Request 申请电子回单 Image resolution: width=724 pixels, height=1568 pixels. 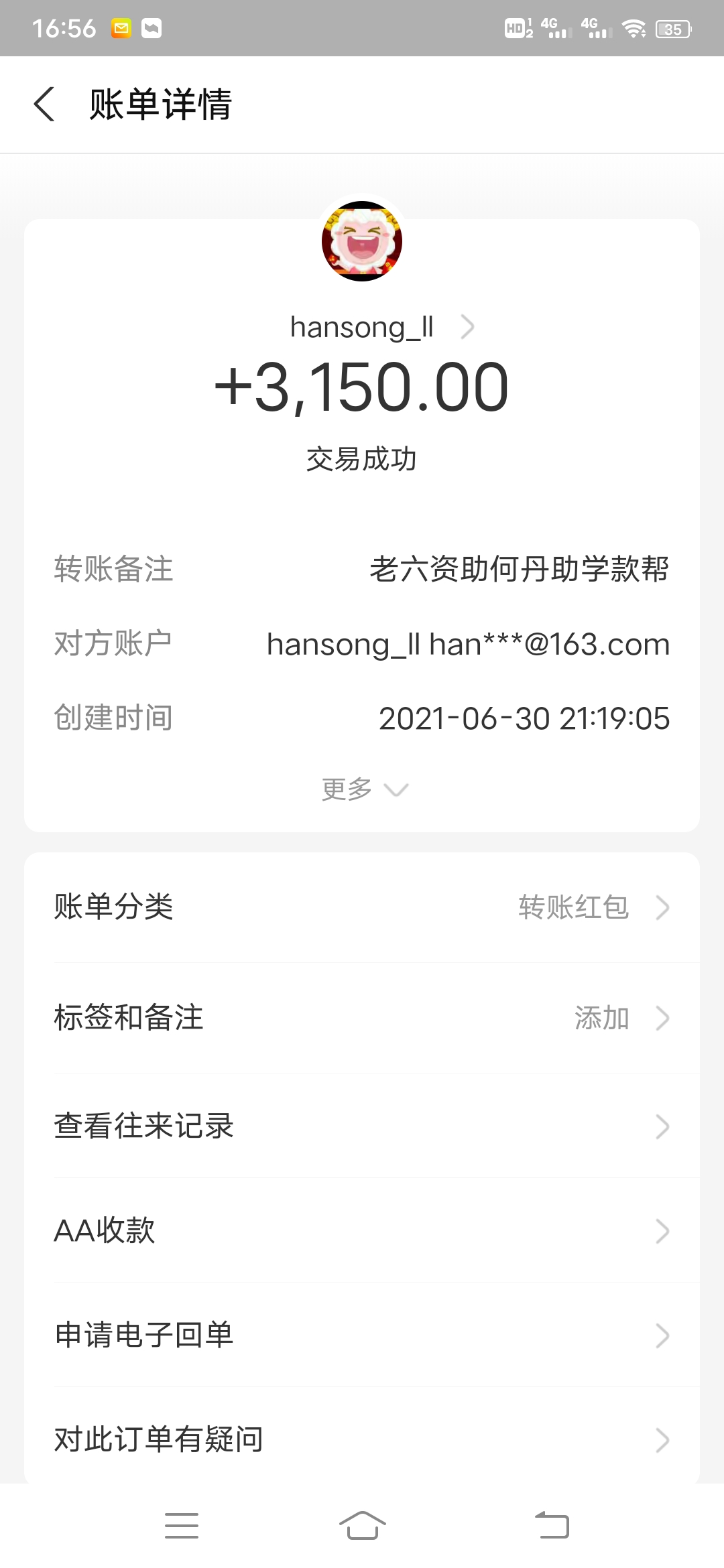362,1335
